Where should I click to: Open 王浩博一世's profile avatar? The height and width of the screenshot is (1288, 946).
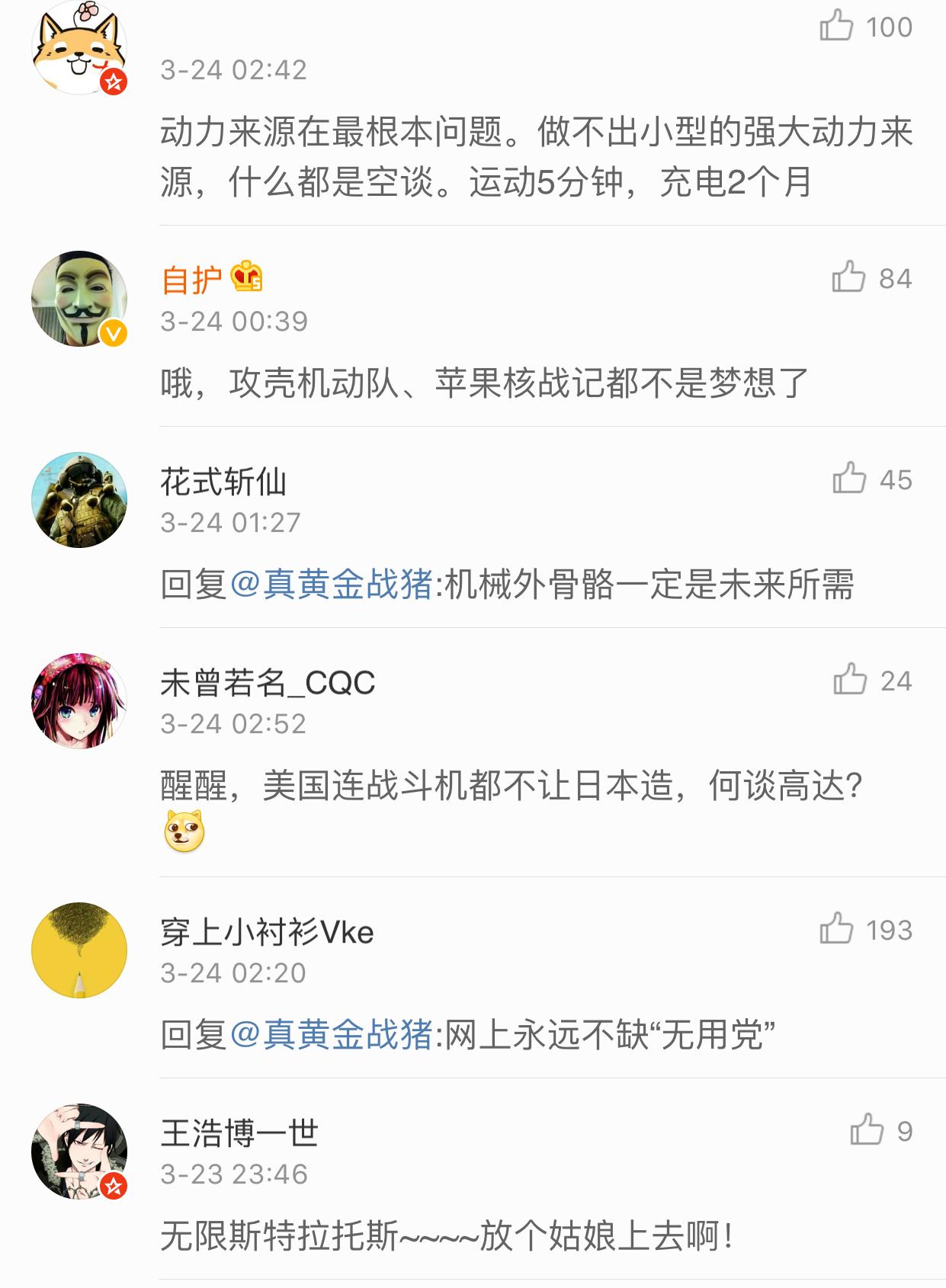[79, 1151]
